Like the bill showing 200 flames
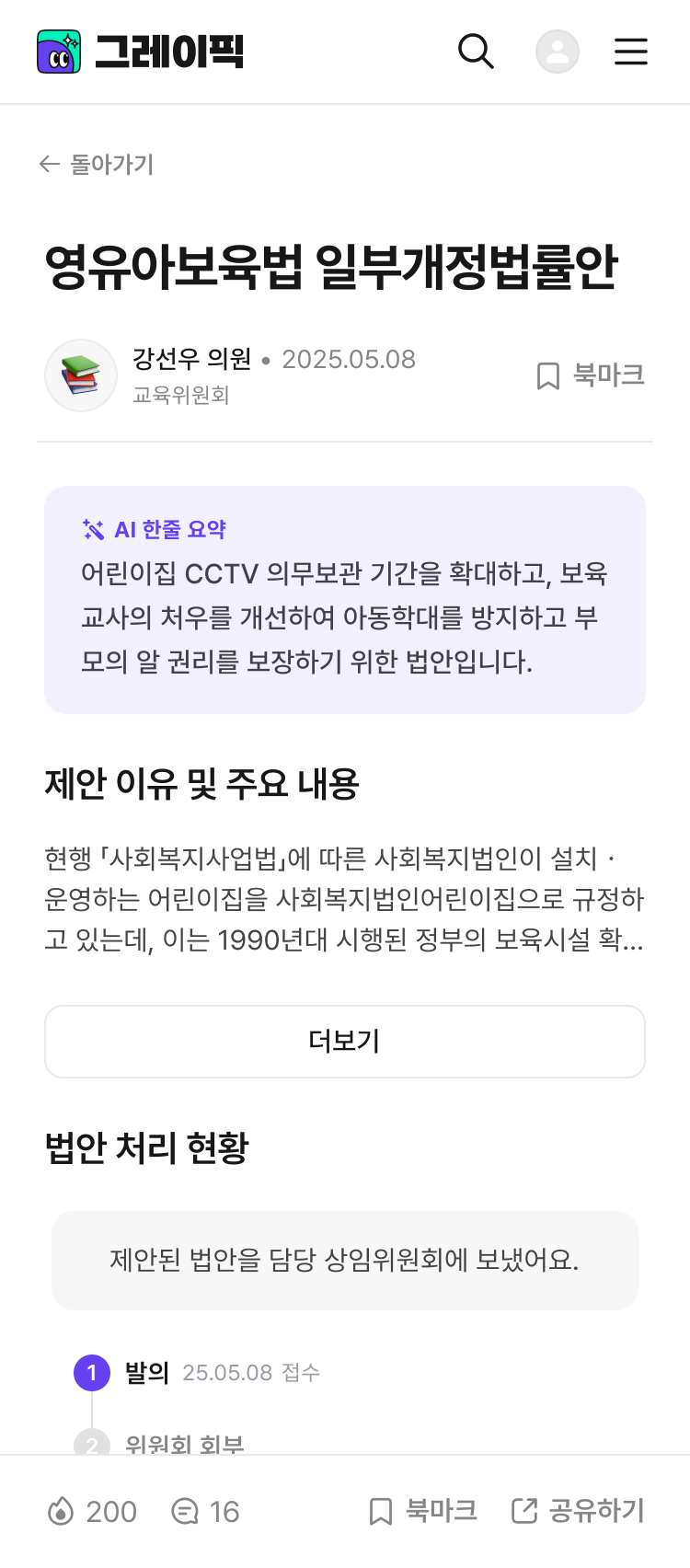Screen dimensions: 690x1568 (x=92, y=1511)
